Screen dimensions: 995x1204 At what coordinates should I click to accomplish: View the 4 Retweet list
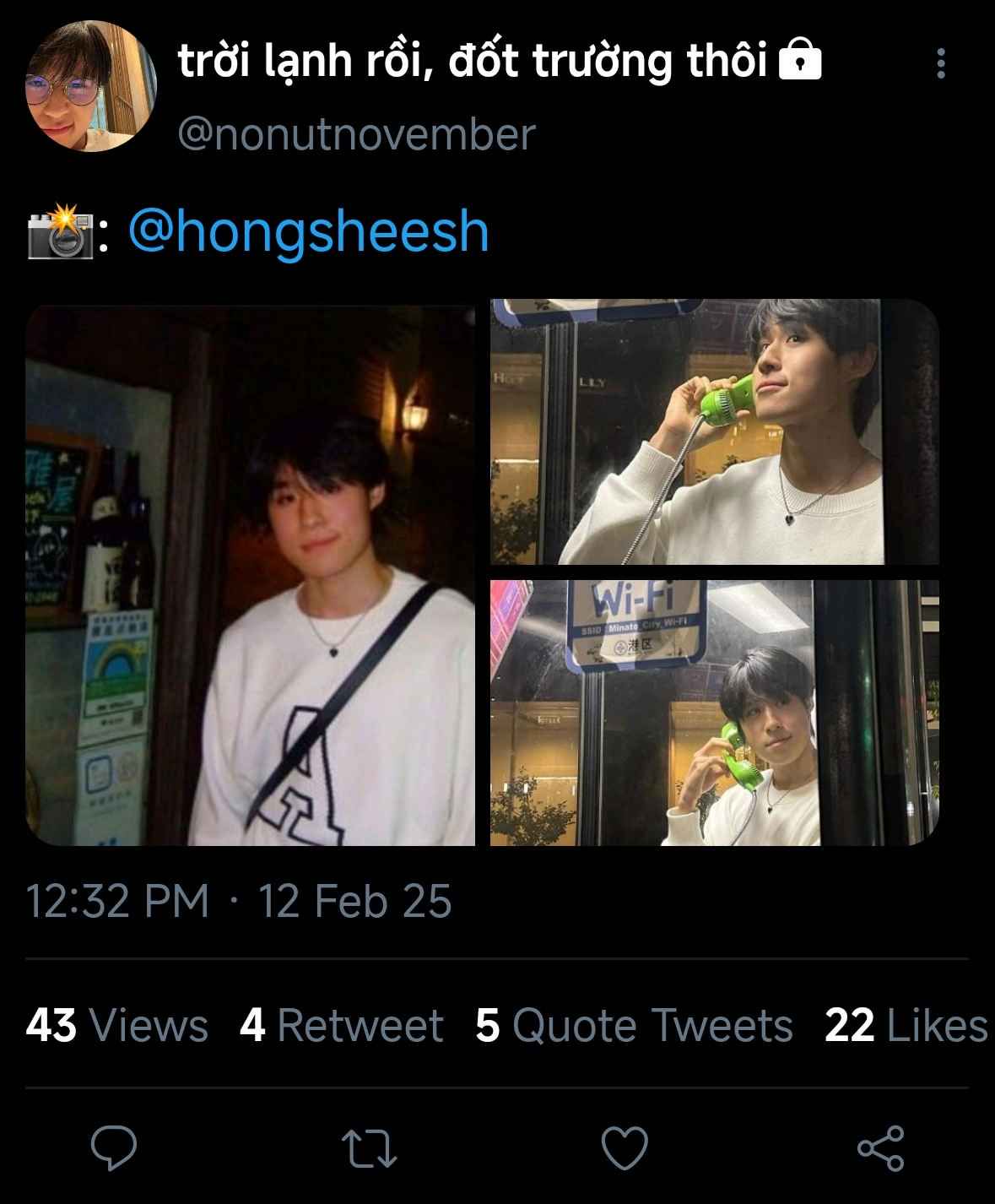click(x=341, y=1026)
